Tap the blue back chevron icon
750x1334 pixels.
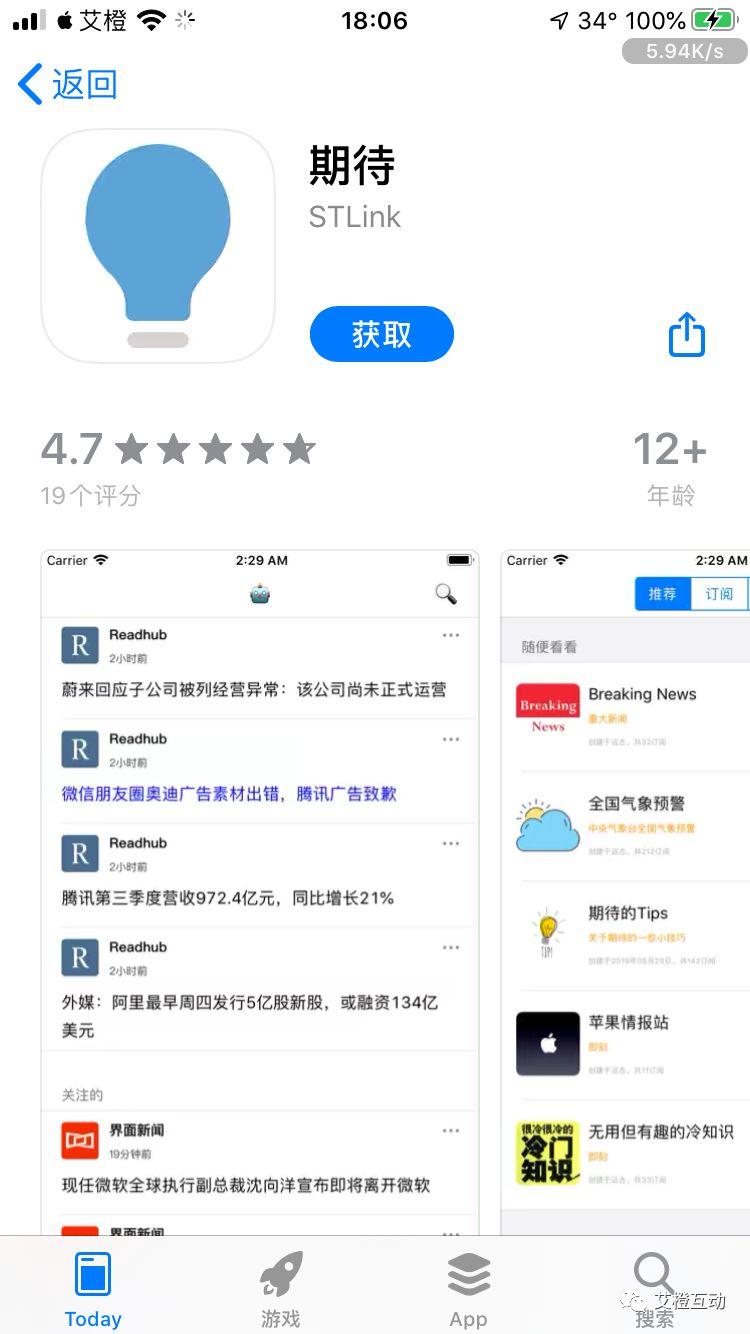pyautogui.click(x=29, y=84)
